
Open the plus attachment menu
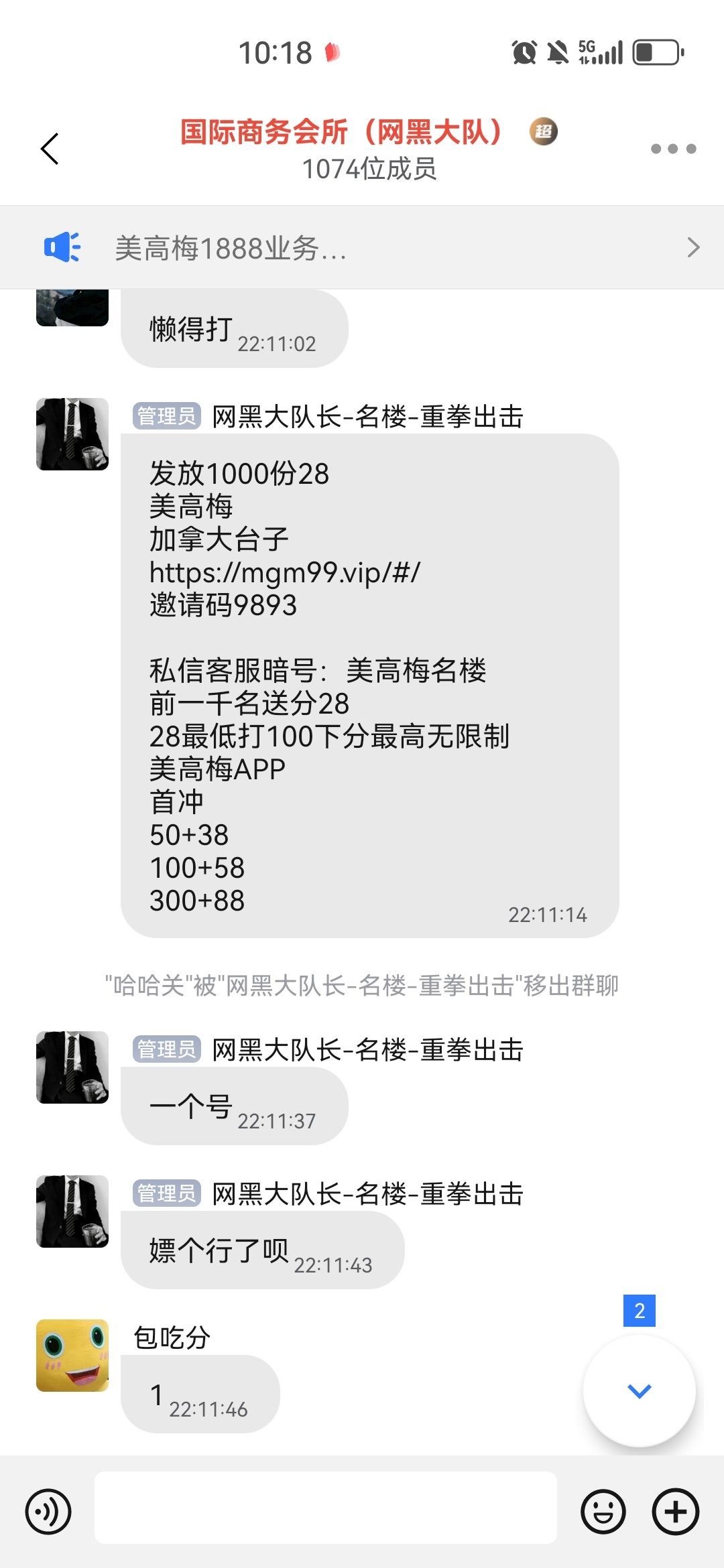(676, 1512)
